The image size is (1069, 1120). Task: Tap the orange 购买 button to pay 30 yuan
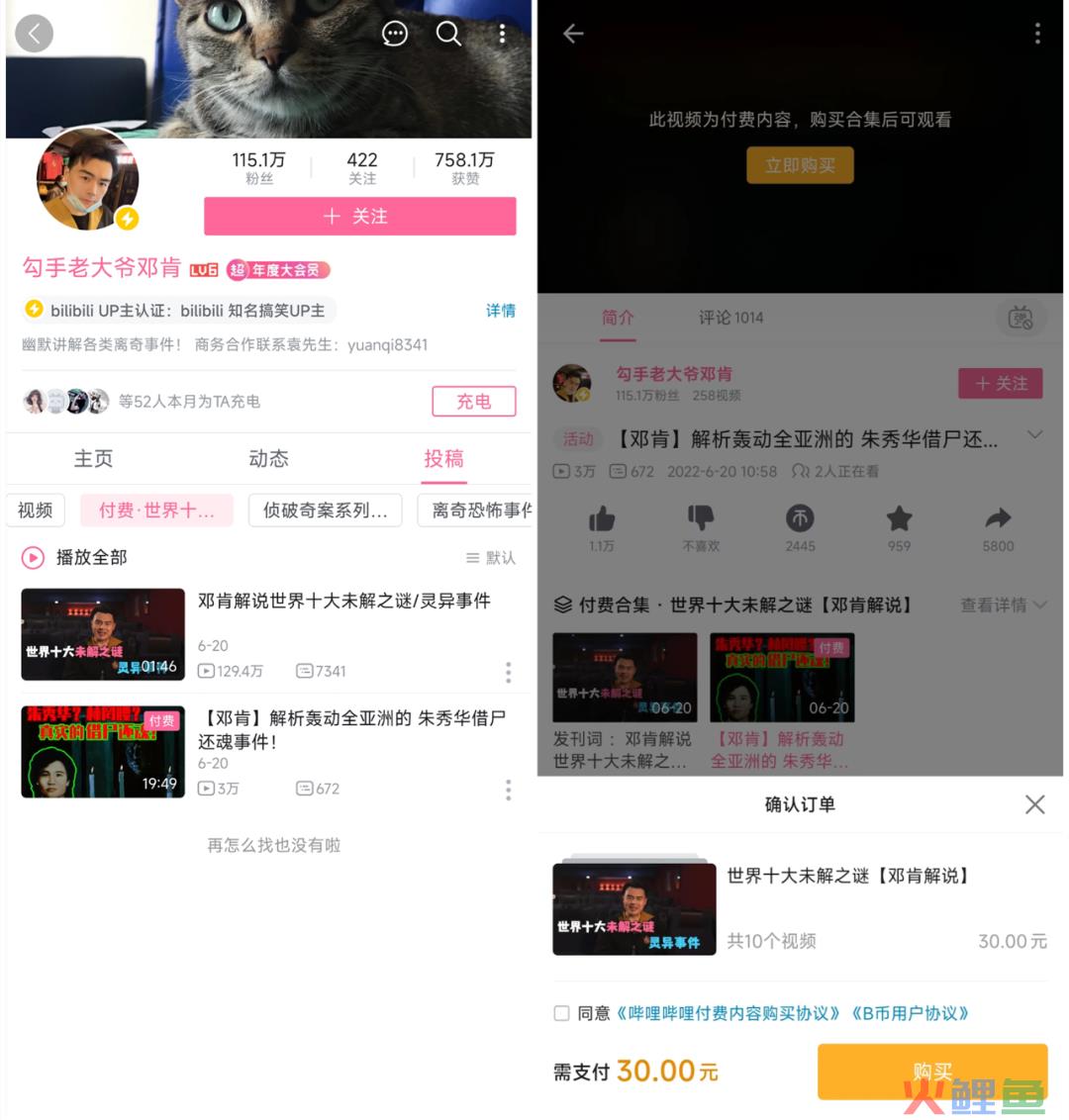(931, 1072)
